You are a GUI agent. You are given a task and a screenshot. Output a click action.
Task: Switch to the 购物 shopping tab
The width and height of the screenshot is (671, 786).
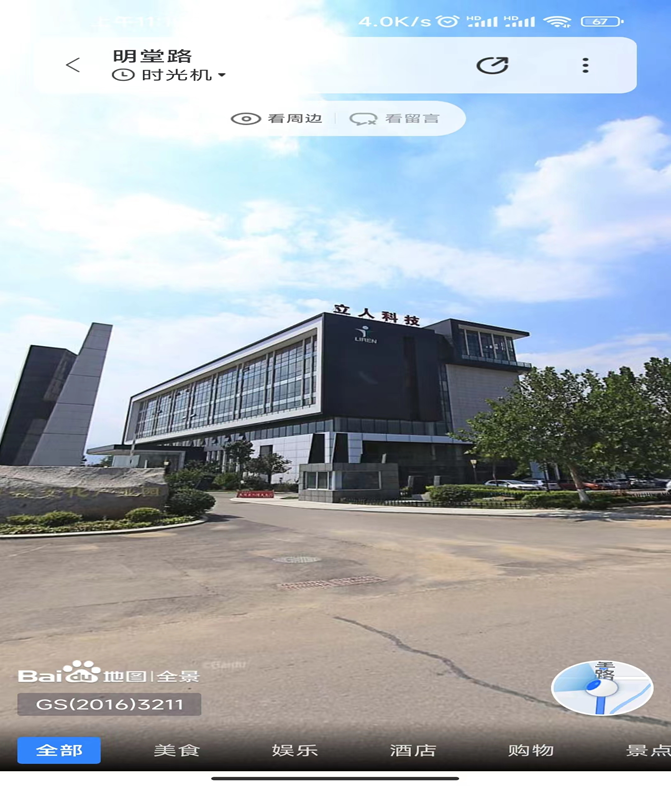[531, 750]
